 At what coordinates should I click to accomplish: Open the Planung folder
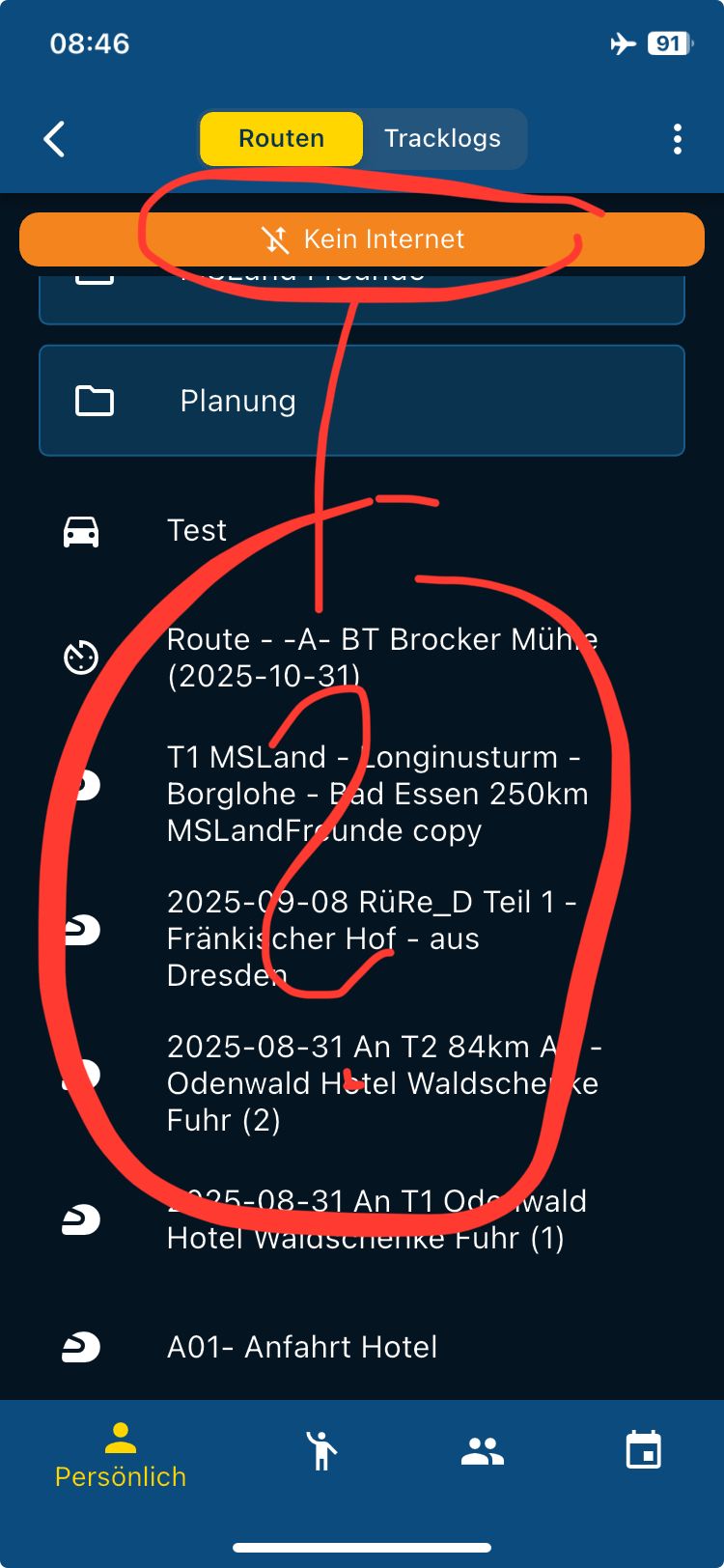point(361,401)
